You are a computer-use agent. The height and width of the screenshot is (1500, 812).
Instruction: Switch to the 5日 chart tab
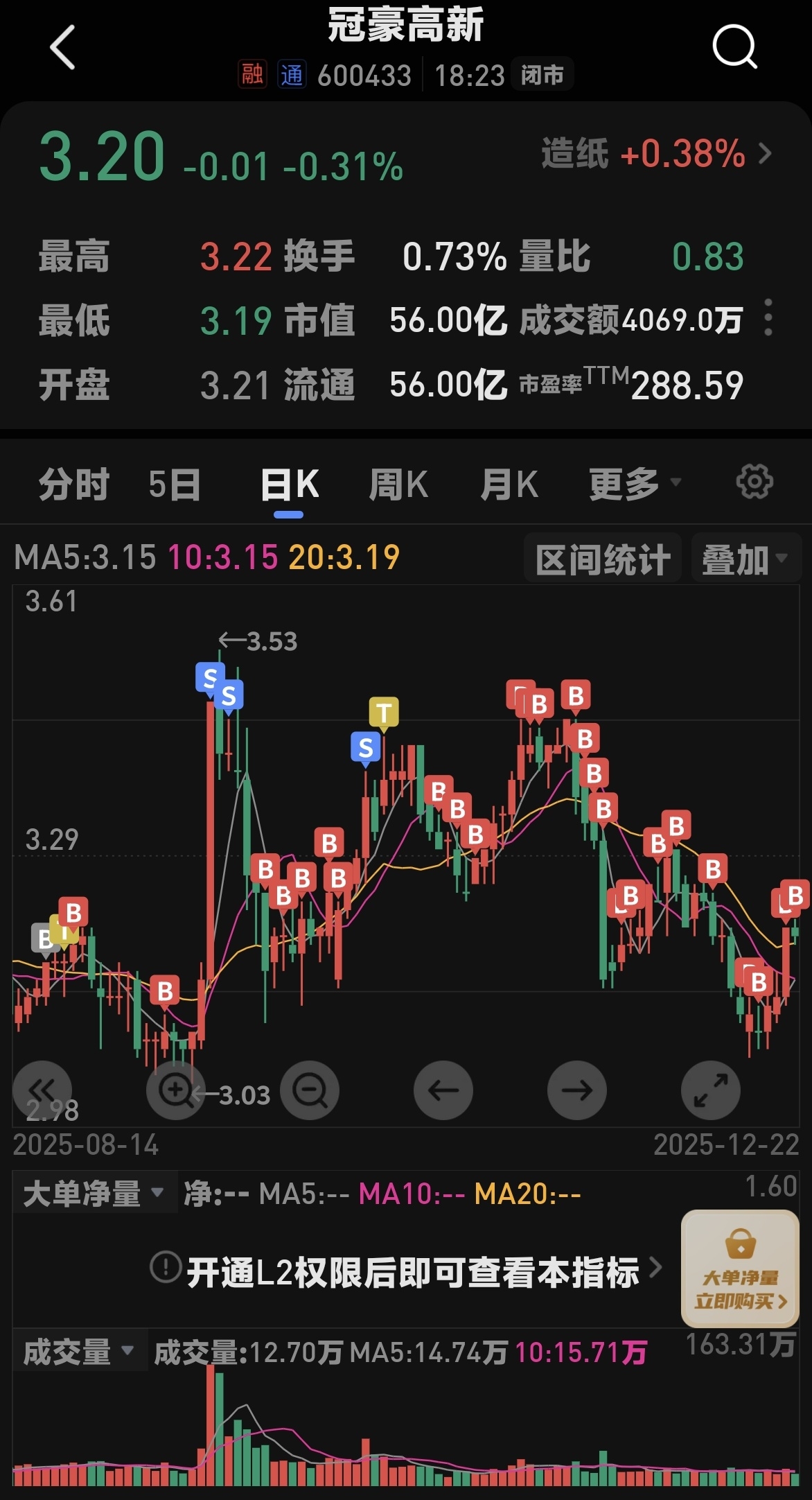[175, 484]
